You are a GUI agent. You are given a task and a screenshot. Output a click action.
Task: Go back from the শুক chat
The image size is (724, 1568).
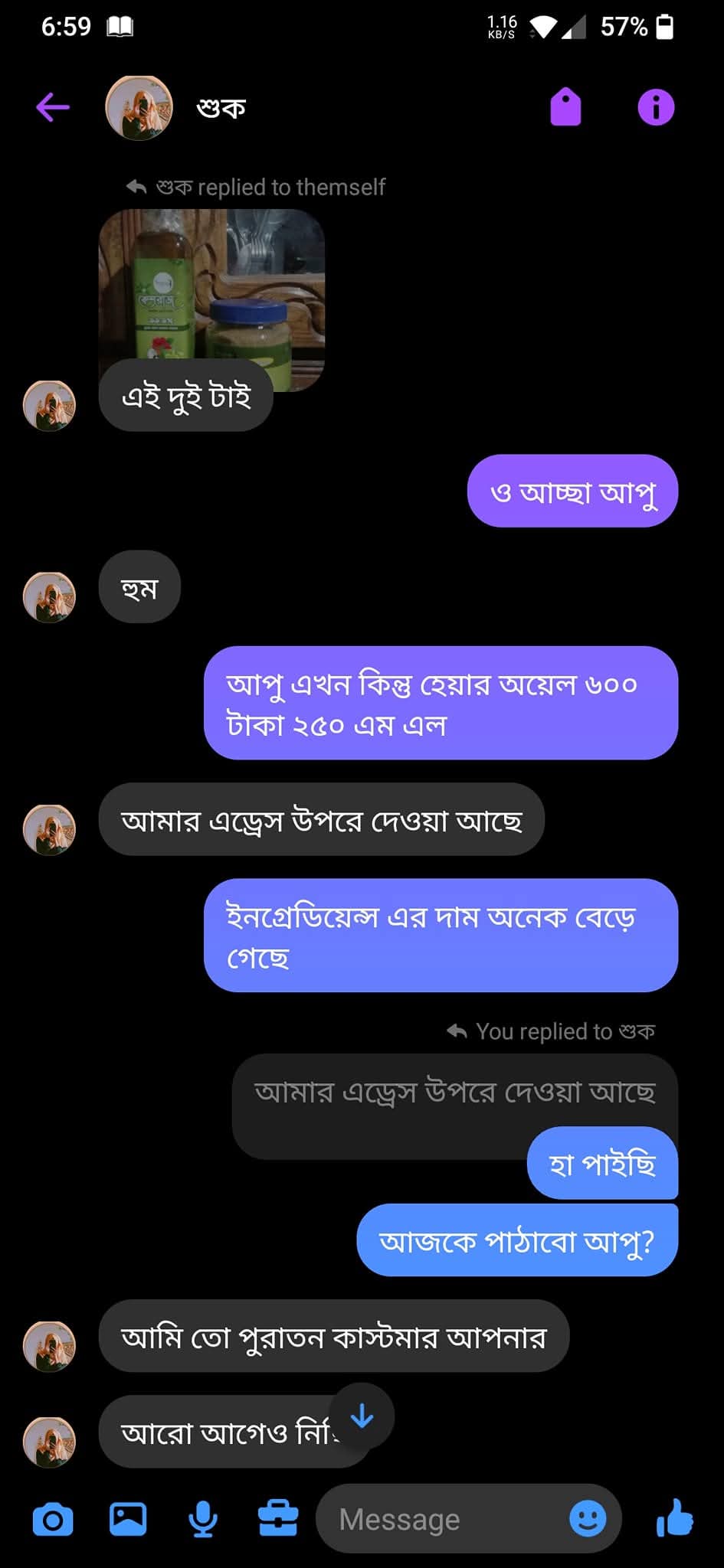click(x=53, y=107)
